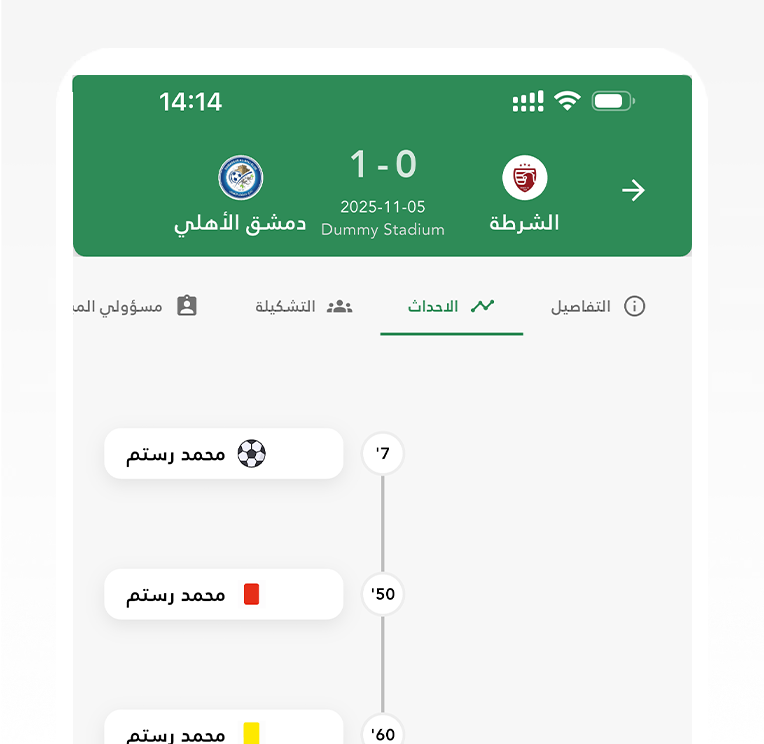Open محمد رستم yellow card event at 60'

223,731
